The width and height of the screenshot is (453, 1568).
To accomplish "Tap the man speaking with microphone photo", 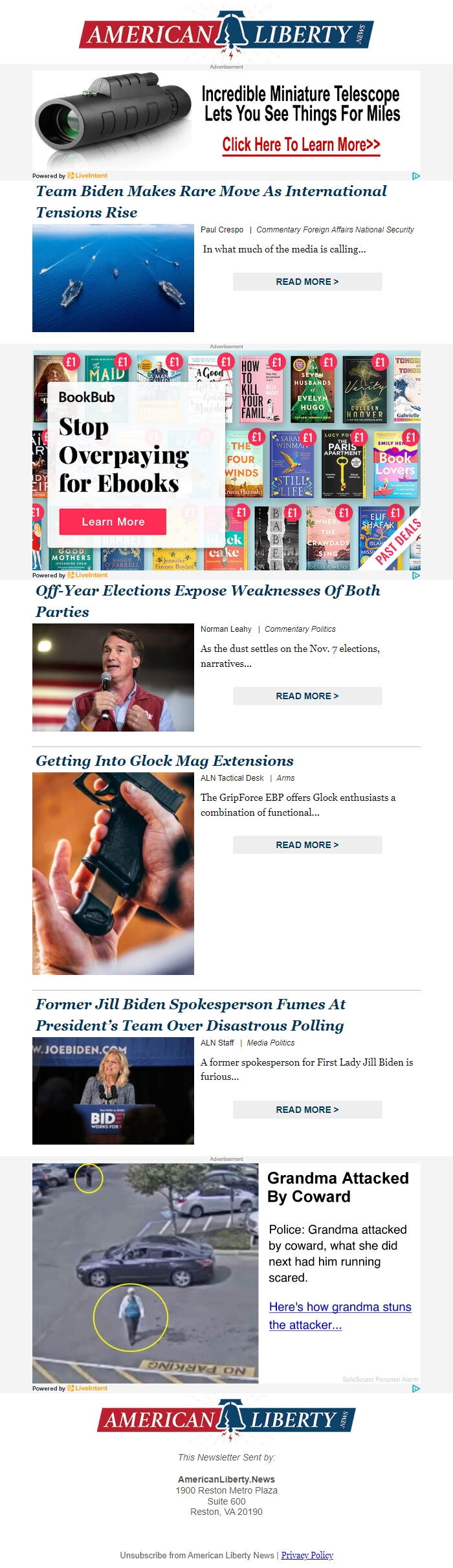I will tap(113, 677).
